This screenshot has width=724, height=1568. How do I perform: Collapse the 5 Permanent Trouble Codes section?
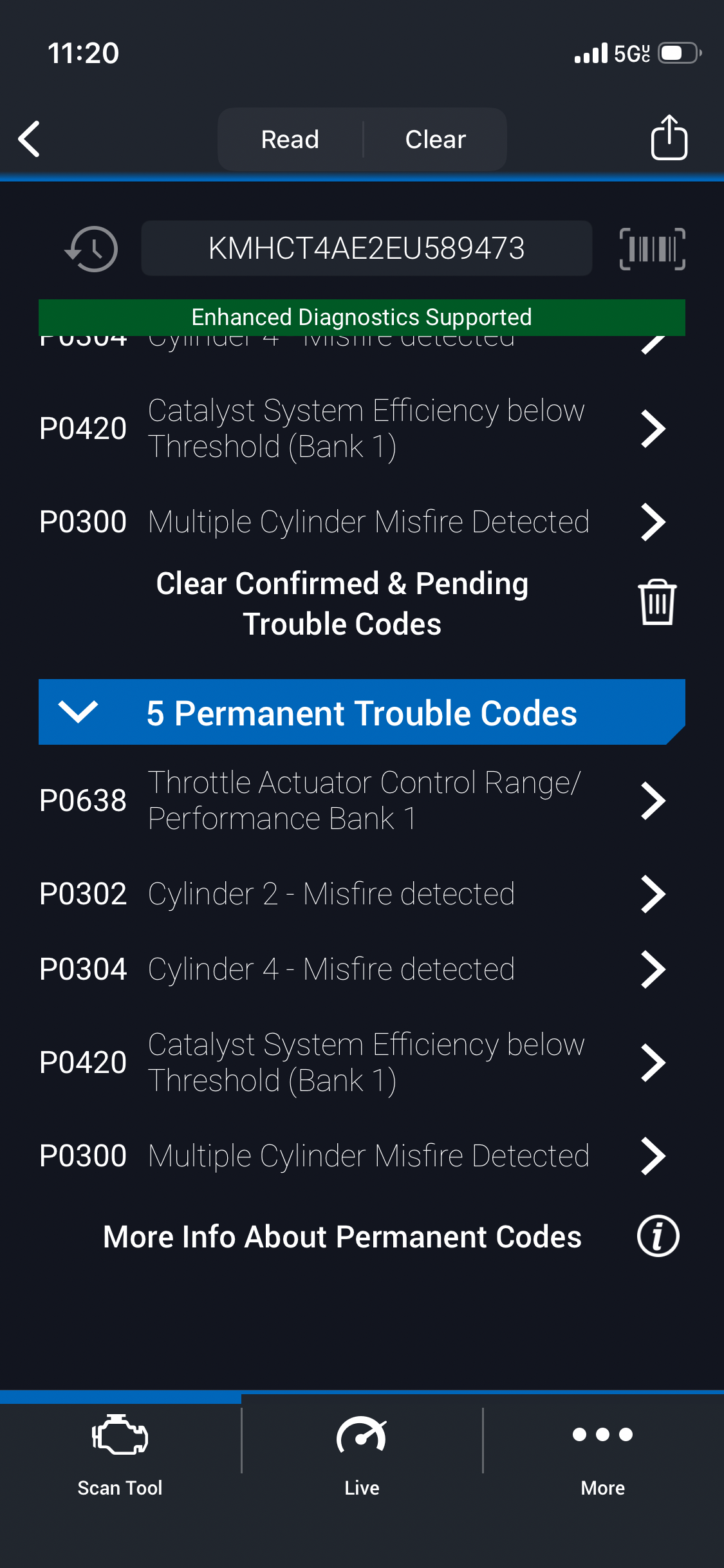coord(78,712)
